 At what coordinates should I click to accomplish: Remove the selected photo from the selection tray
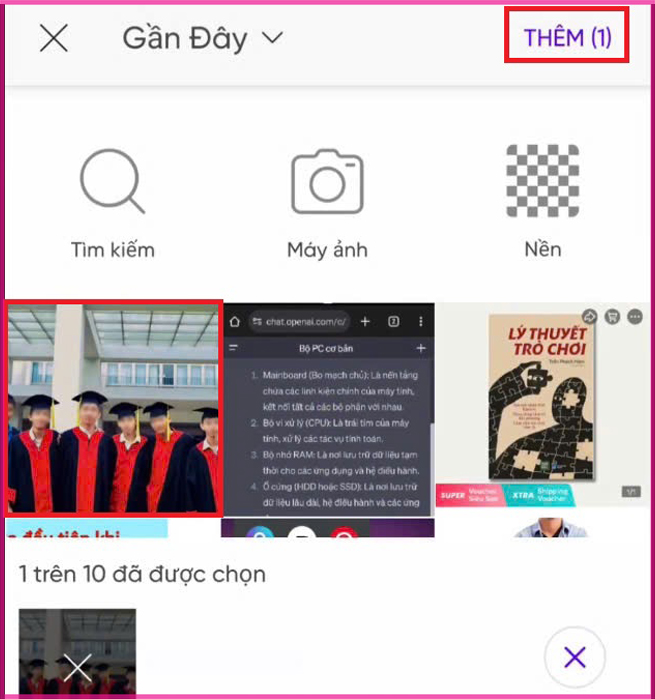[x=77, y=664]
